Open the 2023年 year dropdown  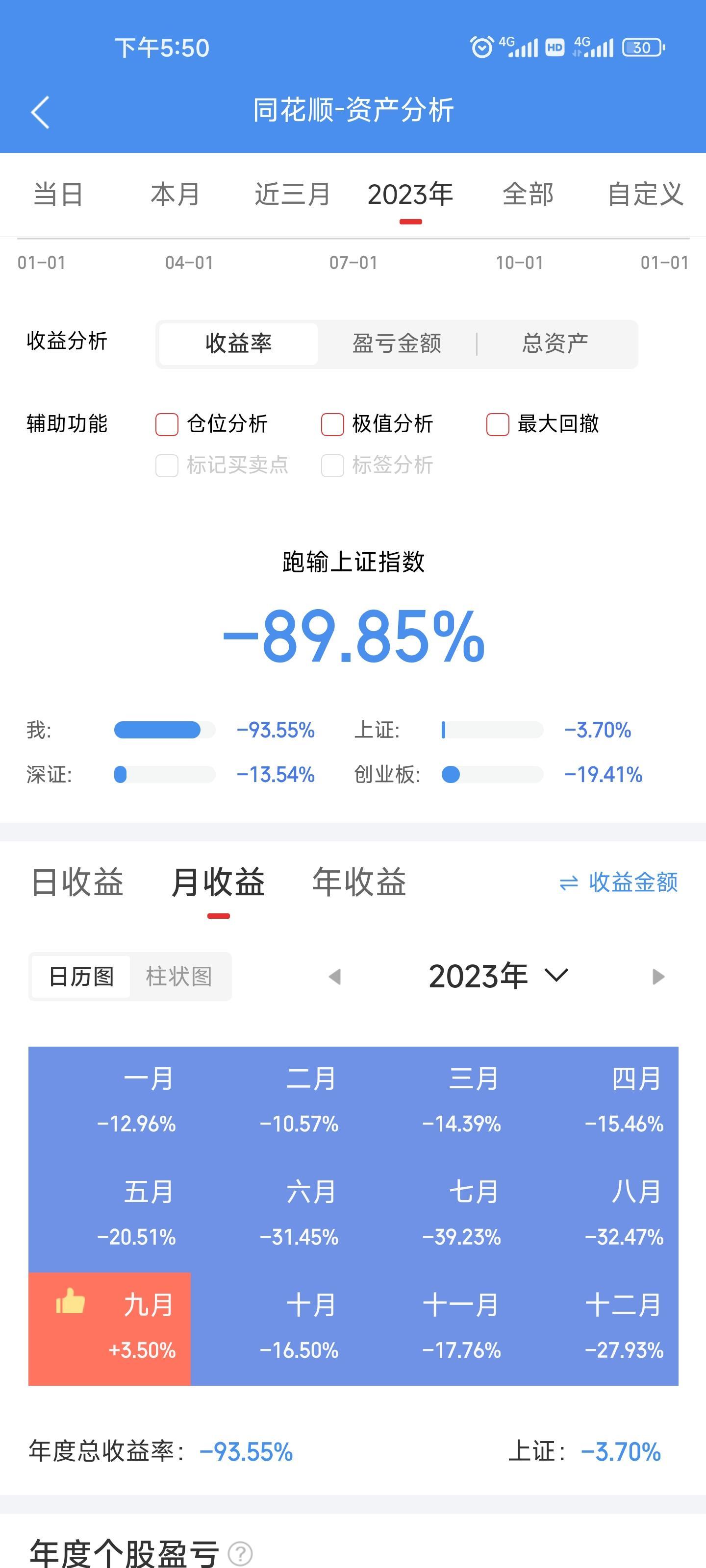click(498, 977)
